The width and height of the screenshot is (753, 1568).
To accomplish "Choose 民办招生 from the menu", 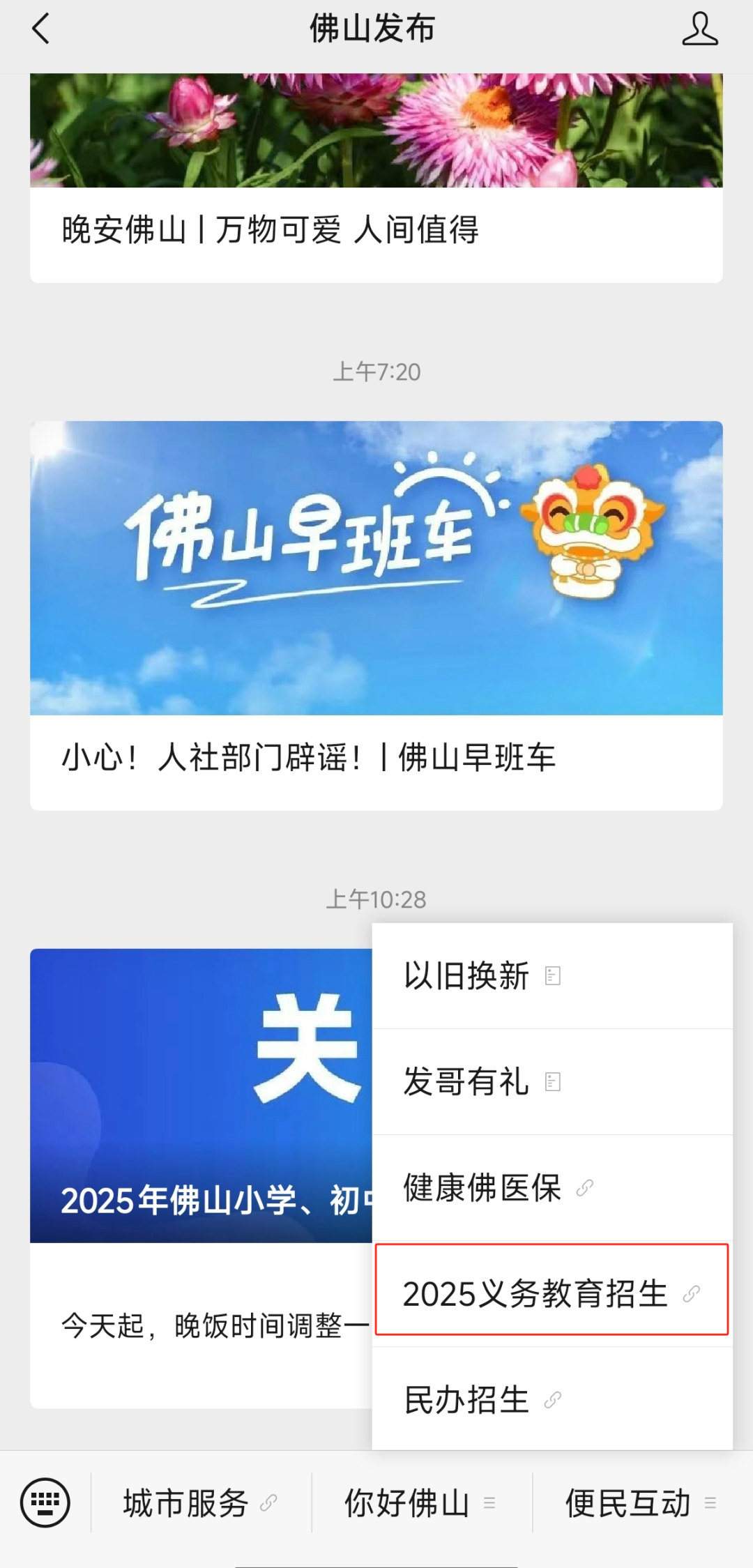I will pos(552,1400).
